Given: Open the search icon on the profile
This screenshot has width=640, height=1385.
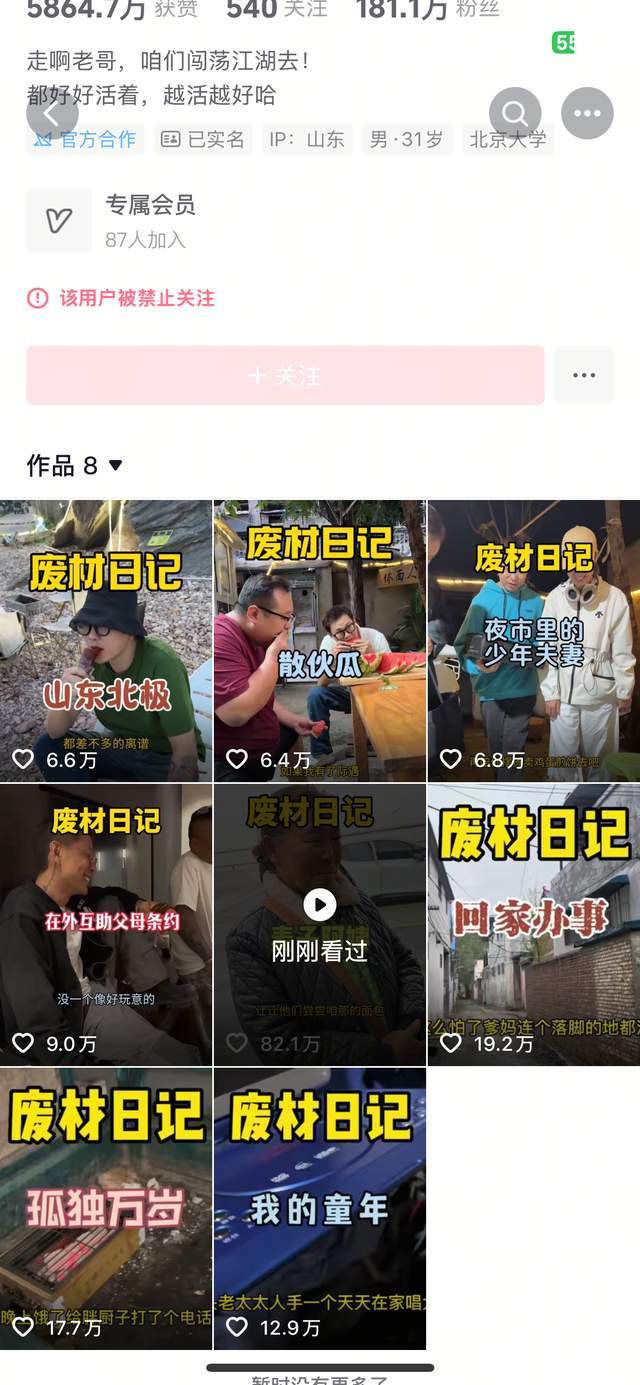Looking at the screenshot, I should [515, 113].
